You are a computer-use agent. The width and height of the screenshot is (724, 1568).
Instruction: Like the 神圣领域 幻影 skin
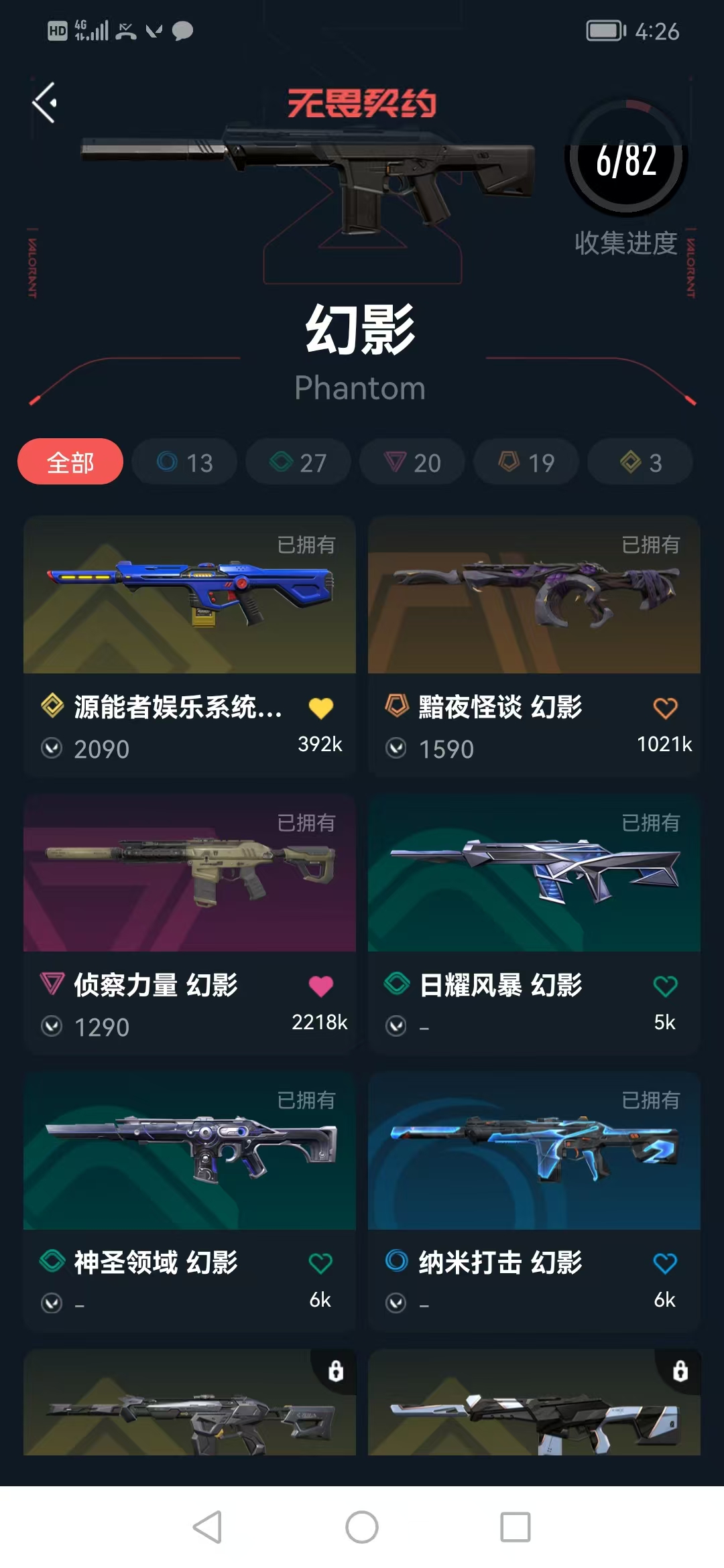click(320, 1263)
